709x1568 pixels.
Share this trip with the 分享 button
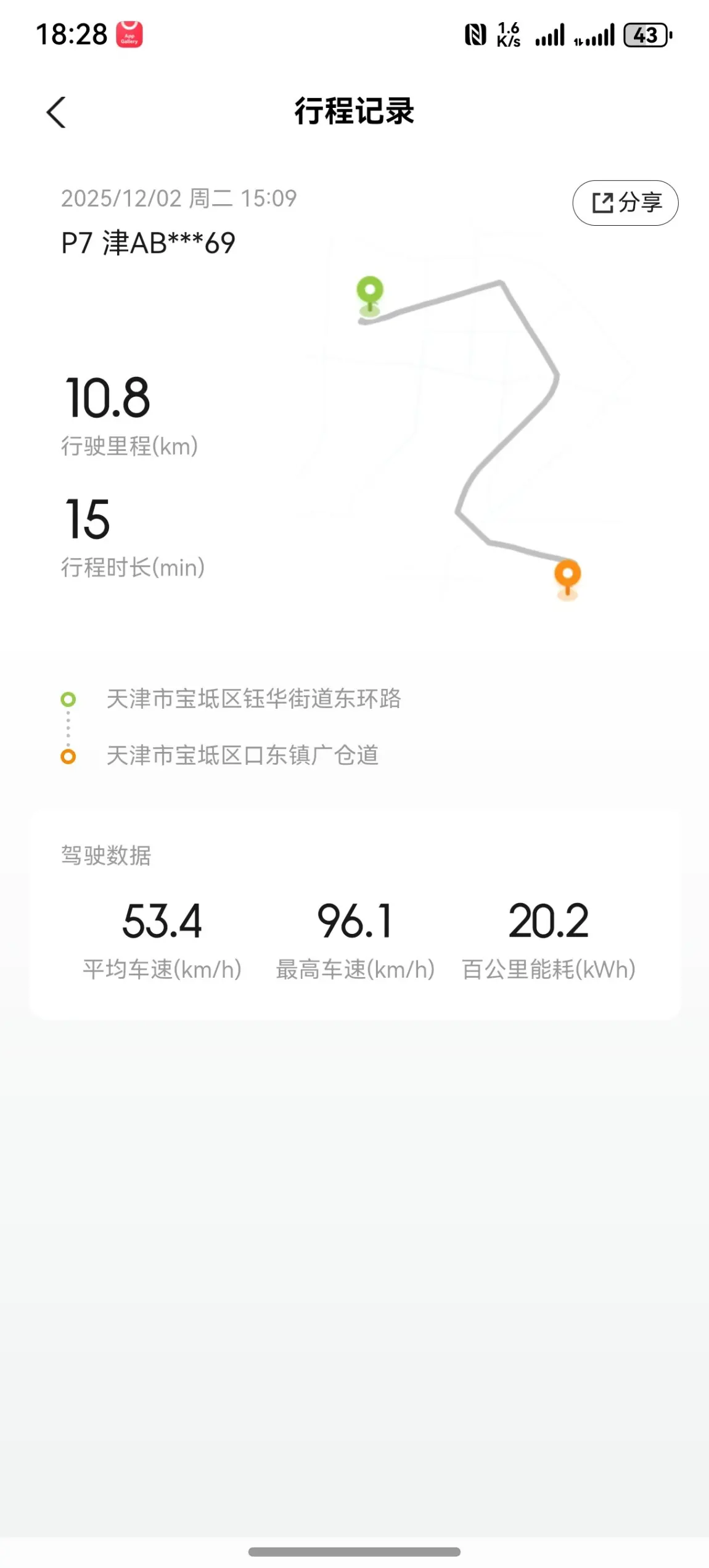(625, 203)
